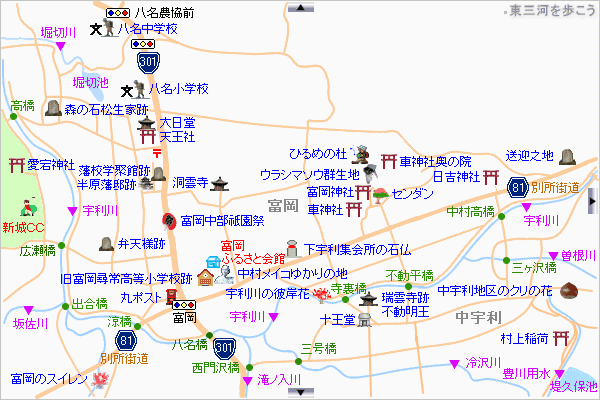Select 日吉神社 shrine
600x400 pixels.
pos(457,176)
